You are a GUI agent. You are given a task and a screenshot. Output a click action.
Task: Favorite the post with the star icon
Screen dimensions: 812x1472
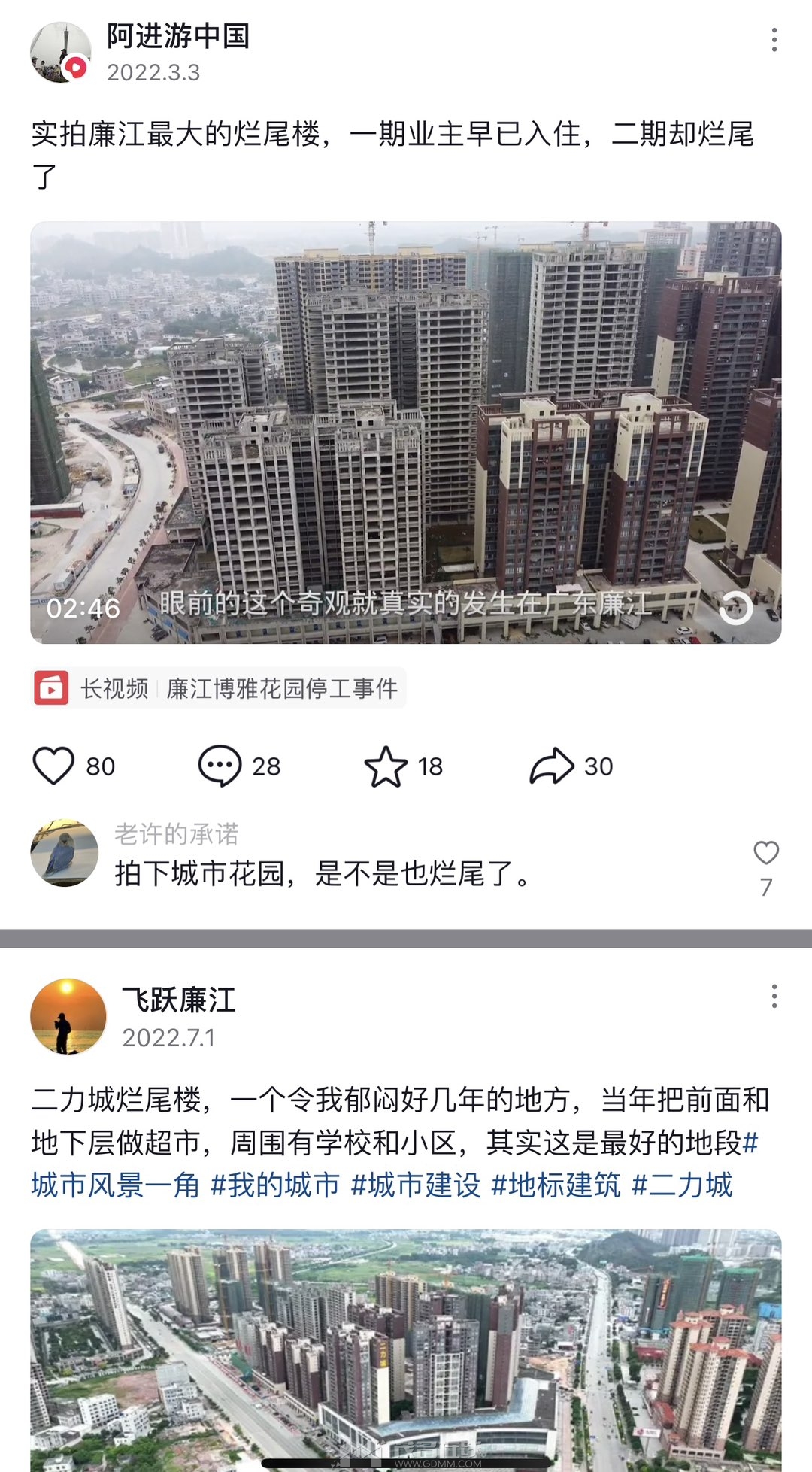(386, 766)
